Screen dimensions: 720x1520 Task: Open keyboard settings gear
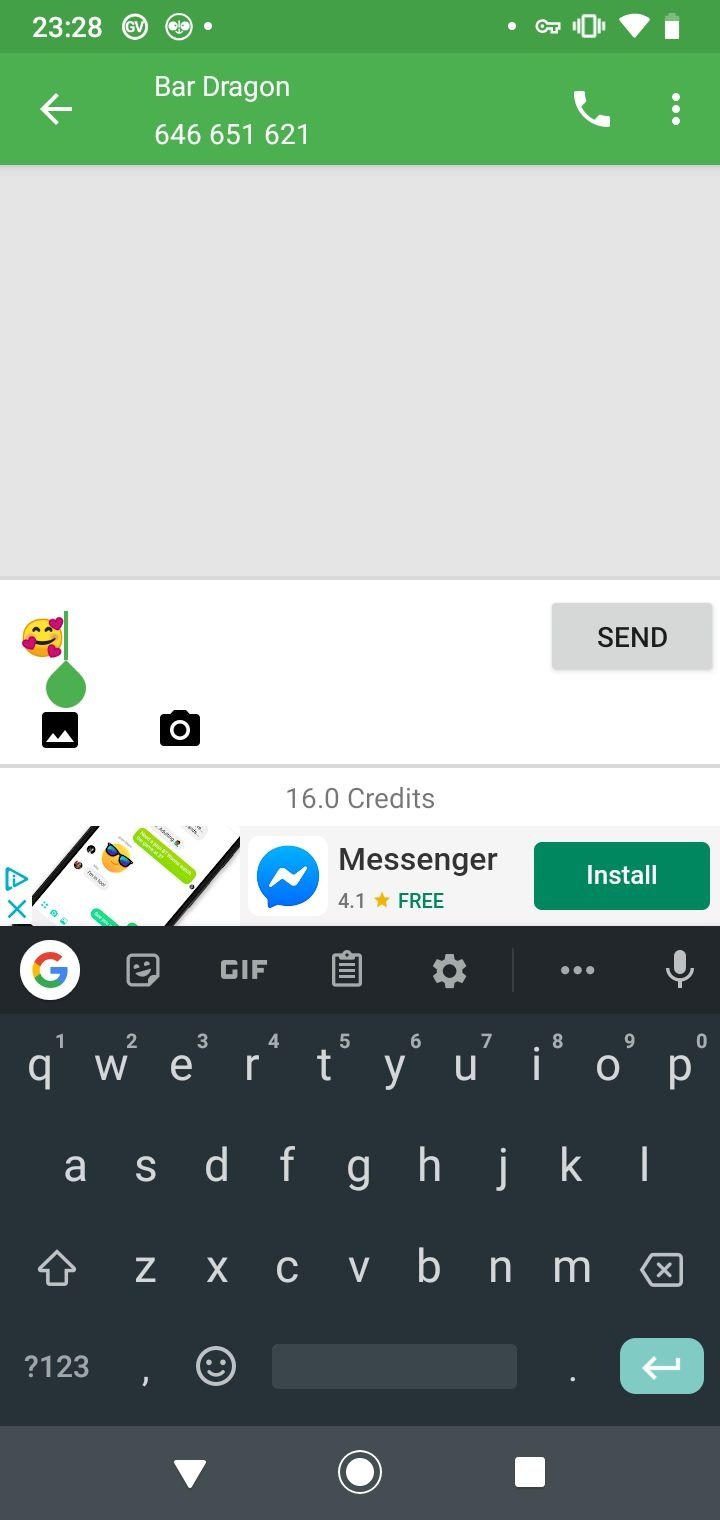tap(449, 970)
